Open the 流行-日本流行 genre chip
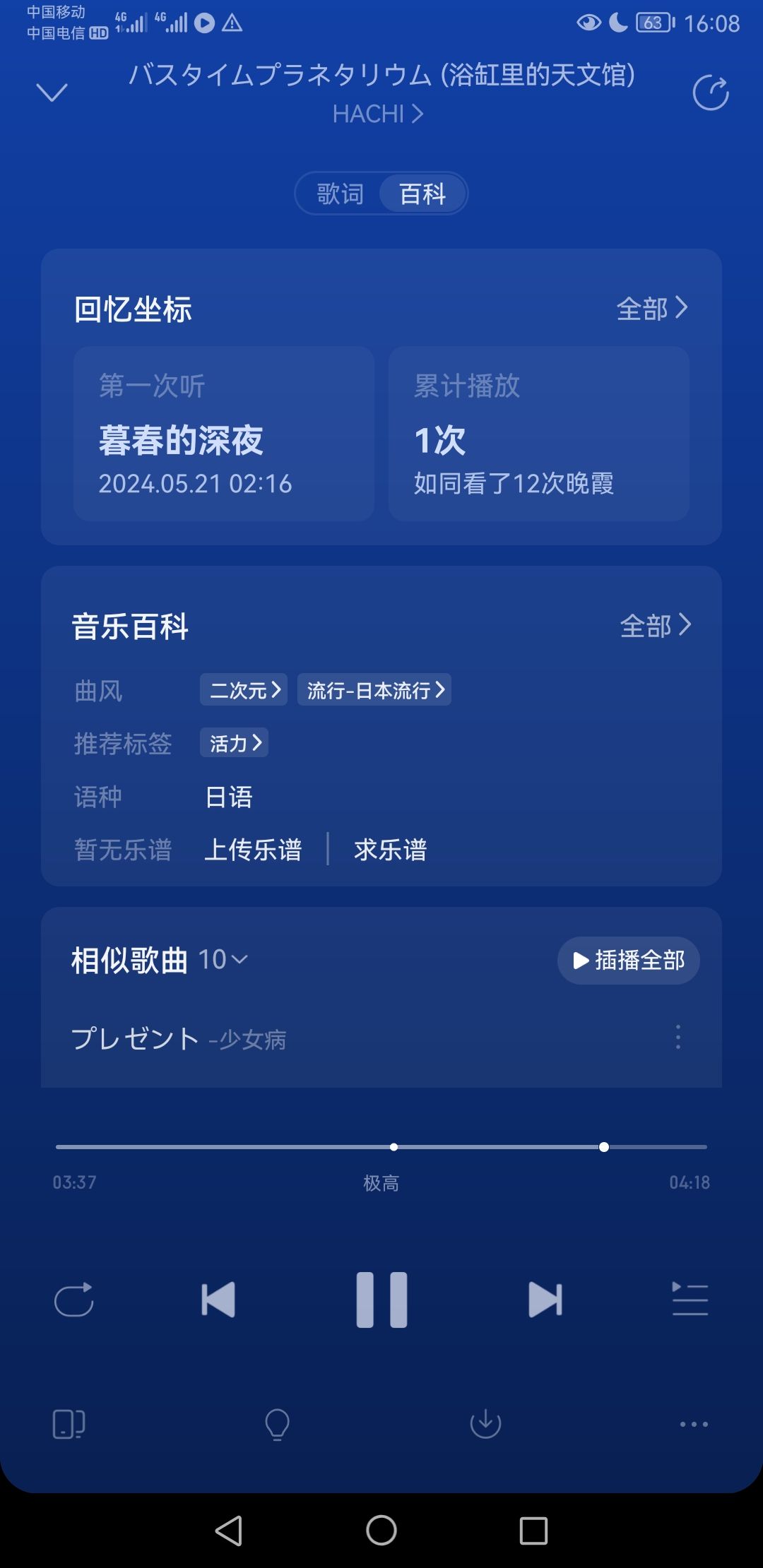This screenshot has width=763, height=1568. 374,690
